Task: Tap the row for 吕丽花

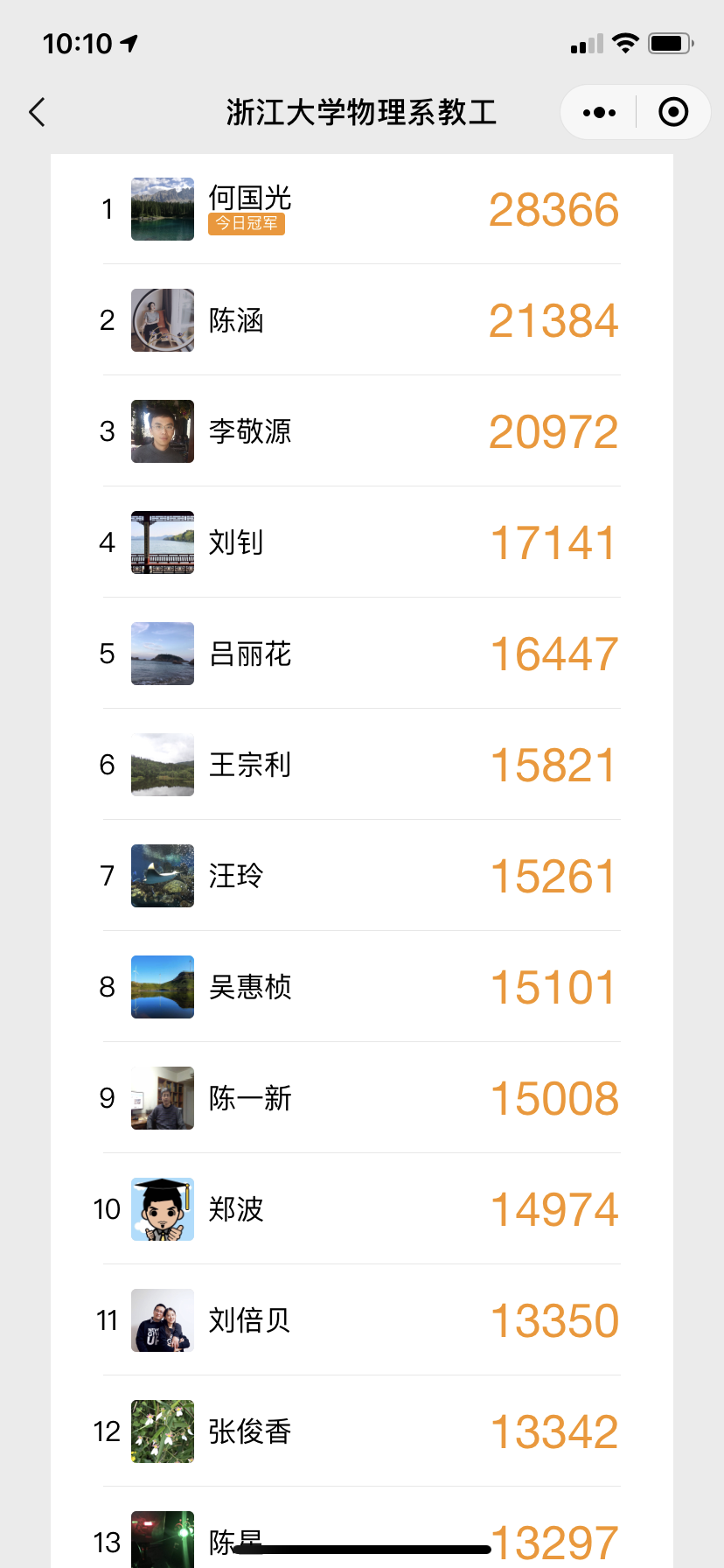Action: coord(361,654)
